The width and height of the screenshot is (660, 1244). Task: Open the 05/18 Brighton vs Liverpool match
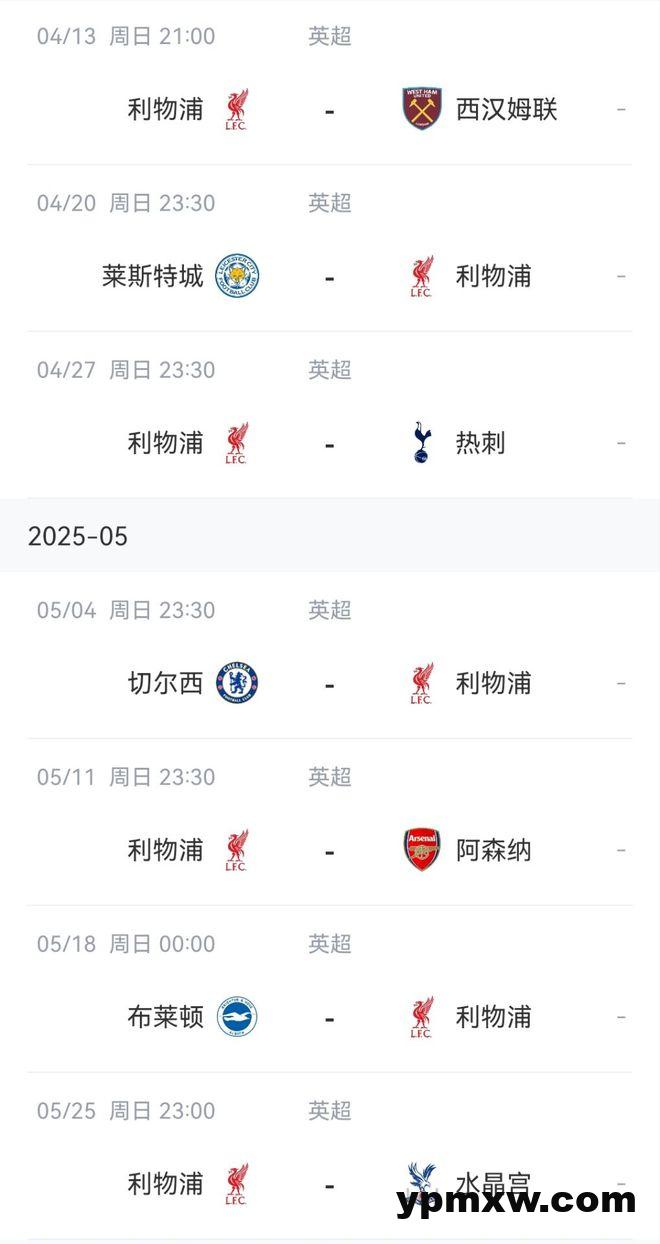(330, 989)
